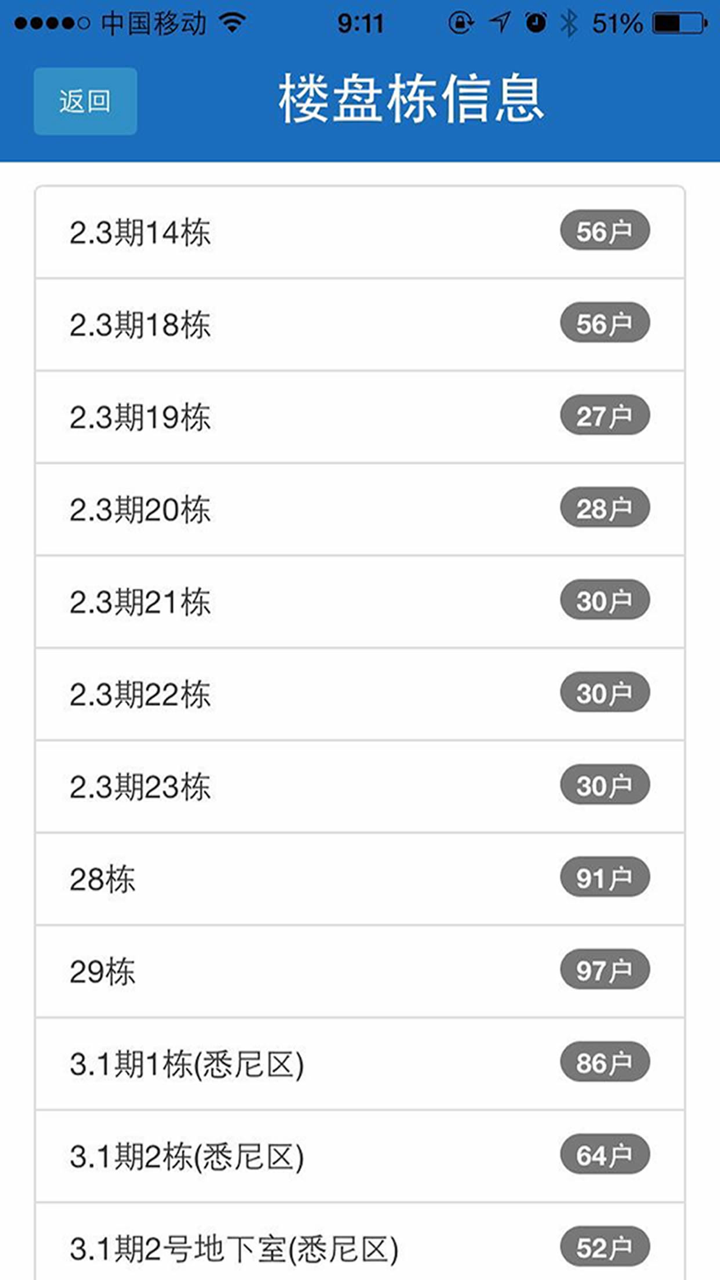Tap the 返回 back button

point(85,100)
